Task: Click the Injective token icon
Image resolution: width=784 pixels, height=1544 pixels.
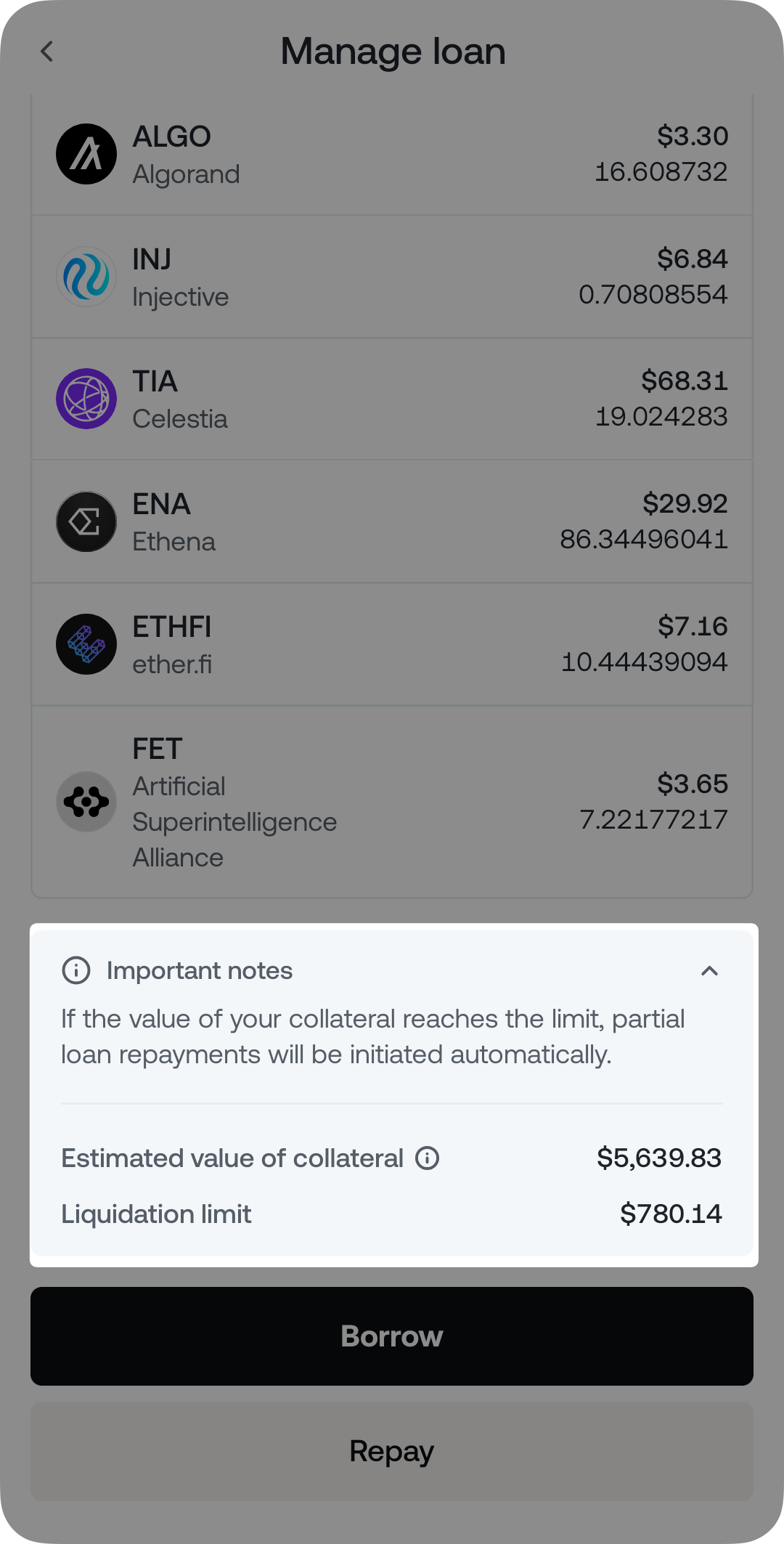Action: (86, 277)
